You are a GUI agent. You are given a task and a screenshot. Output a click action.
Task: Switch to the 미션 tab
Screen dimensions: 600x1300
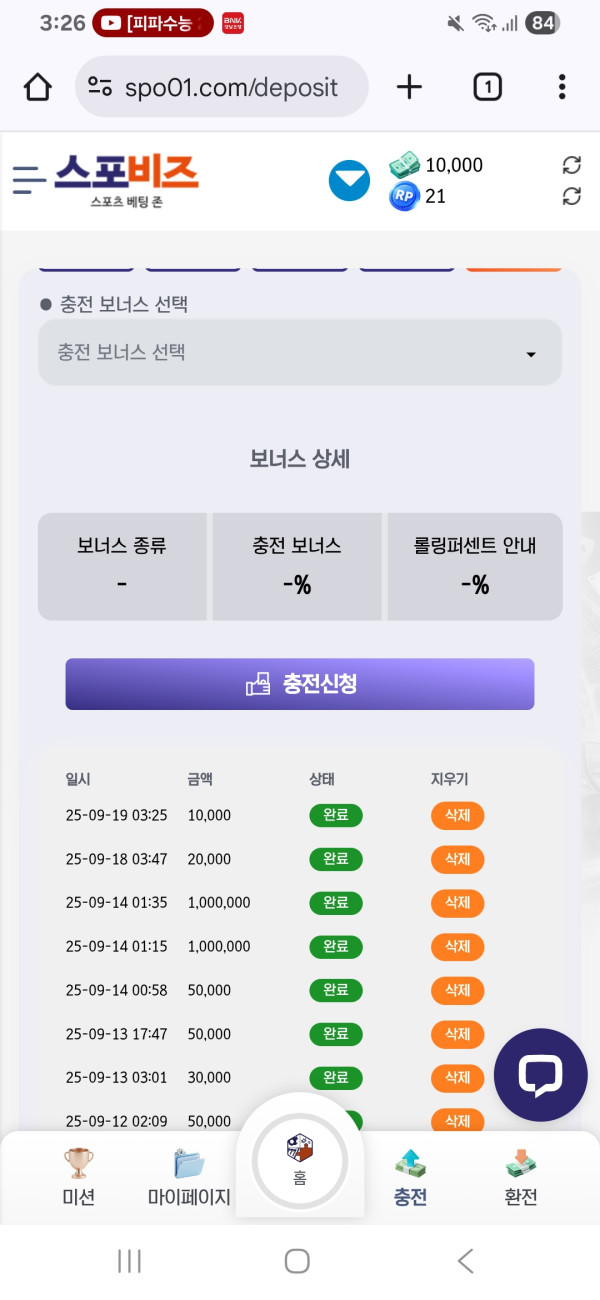pos(78,1176)
